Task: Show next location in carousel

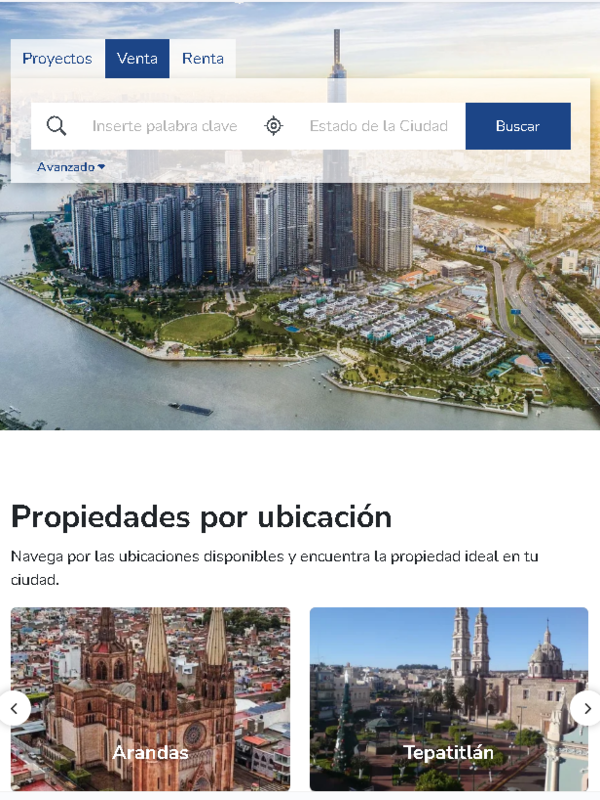Action: click(586, 708)
